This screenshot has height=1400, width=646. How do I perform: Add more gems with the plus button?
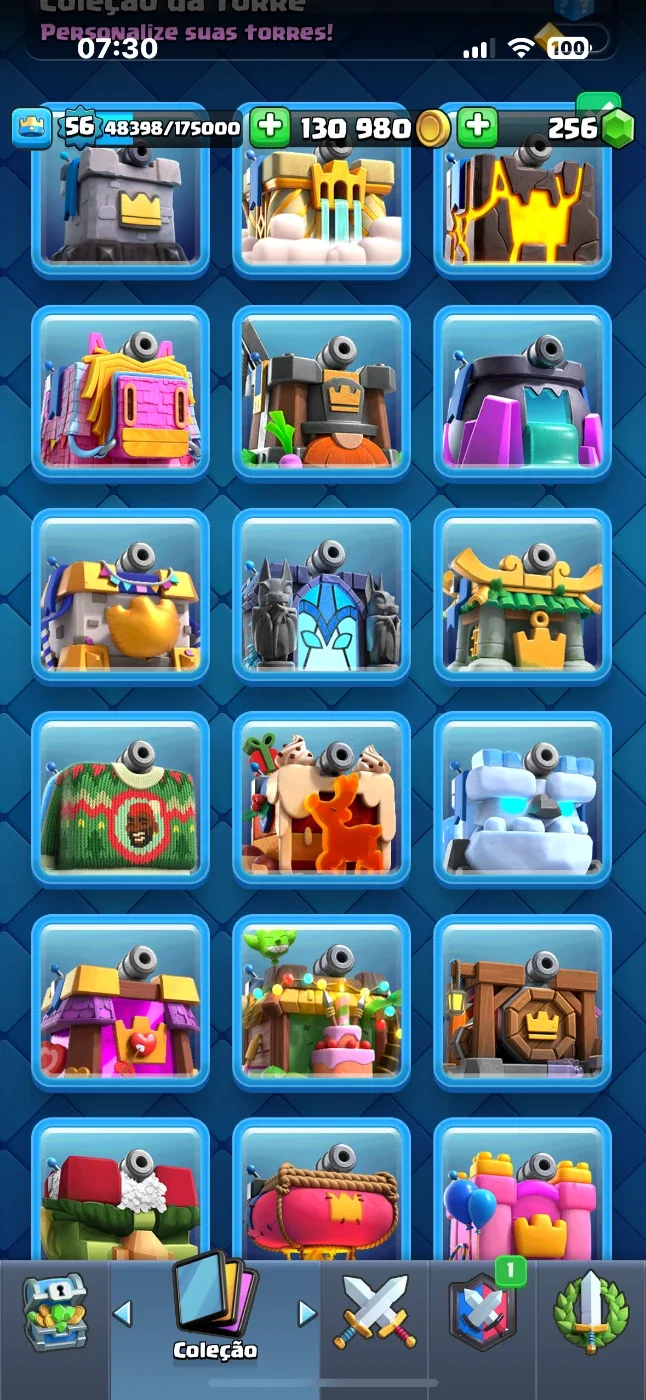(478, 127)
